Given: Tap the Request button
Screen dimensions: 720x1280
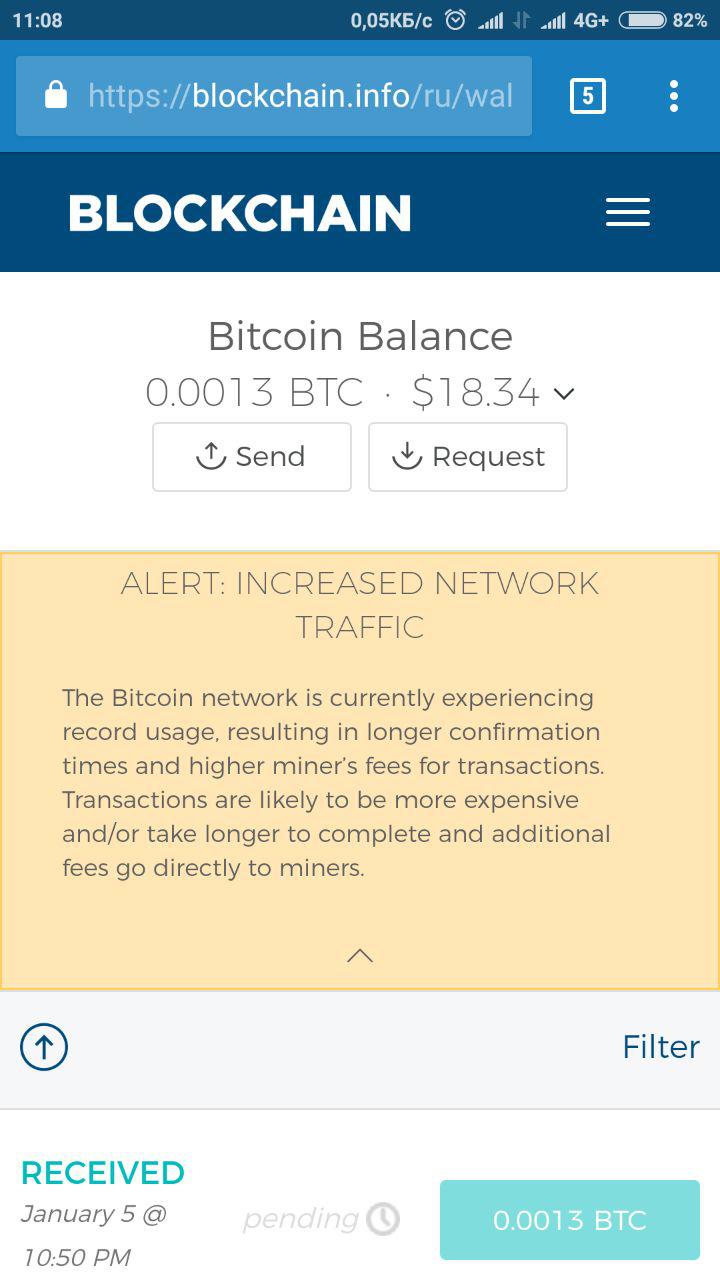Looking at the screenshot, I should [467, 457].
